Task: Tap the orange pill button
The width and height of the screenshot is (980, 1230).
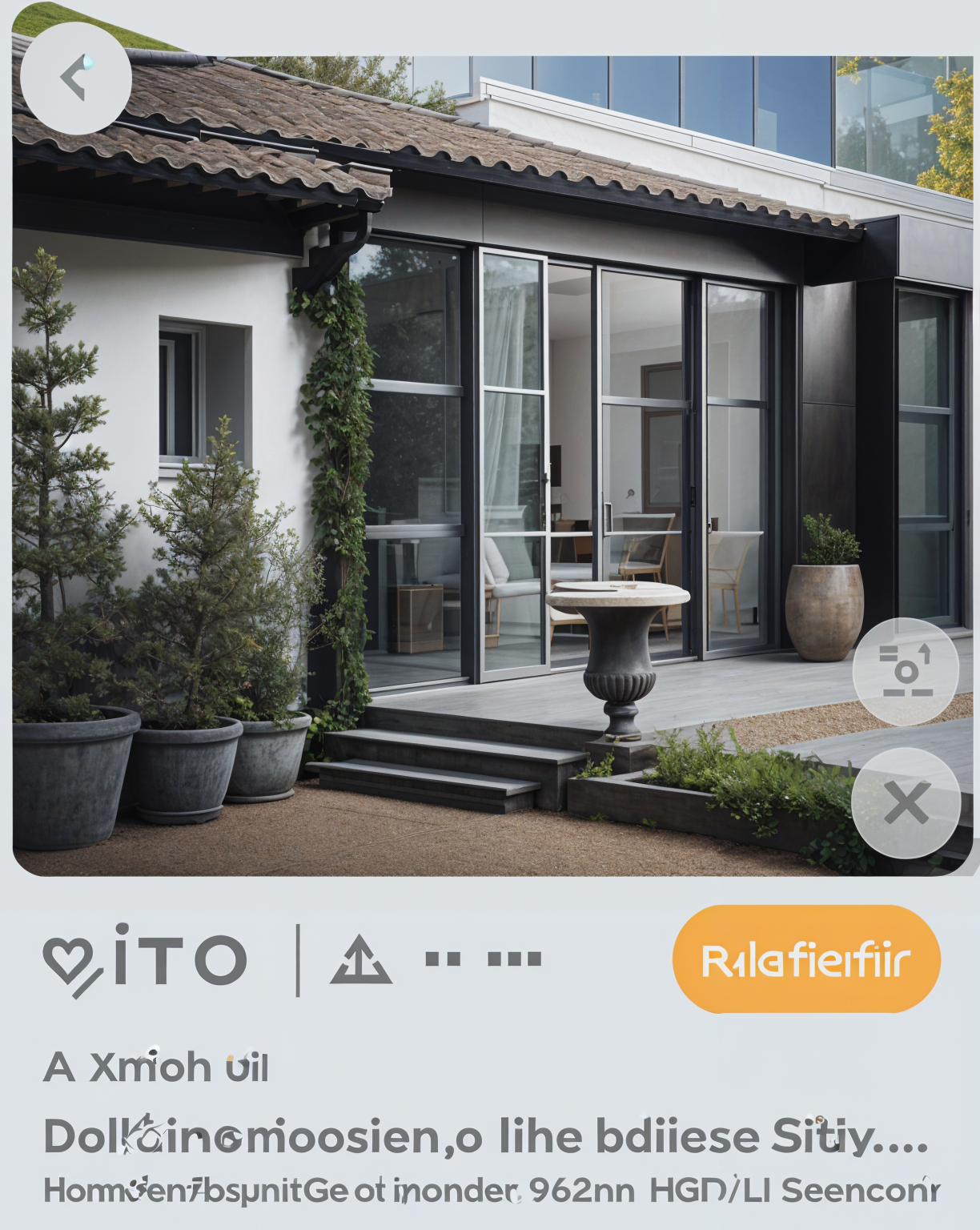Action: [806, 959]
